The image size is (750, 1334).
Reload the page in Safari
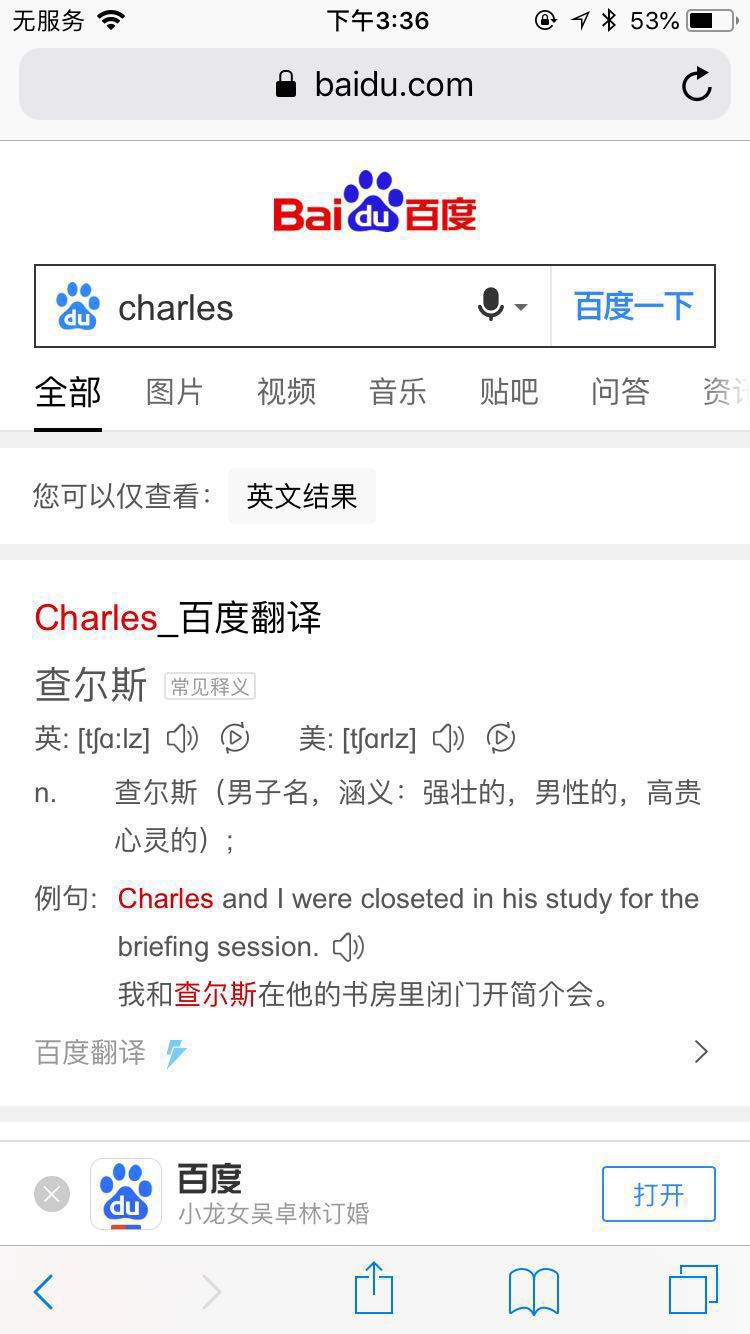point(697,85)
